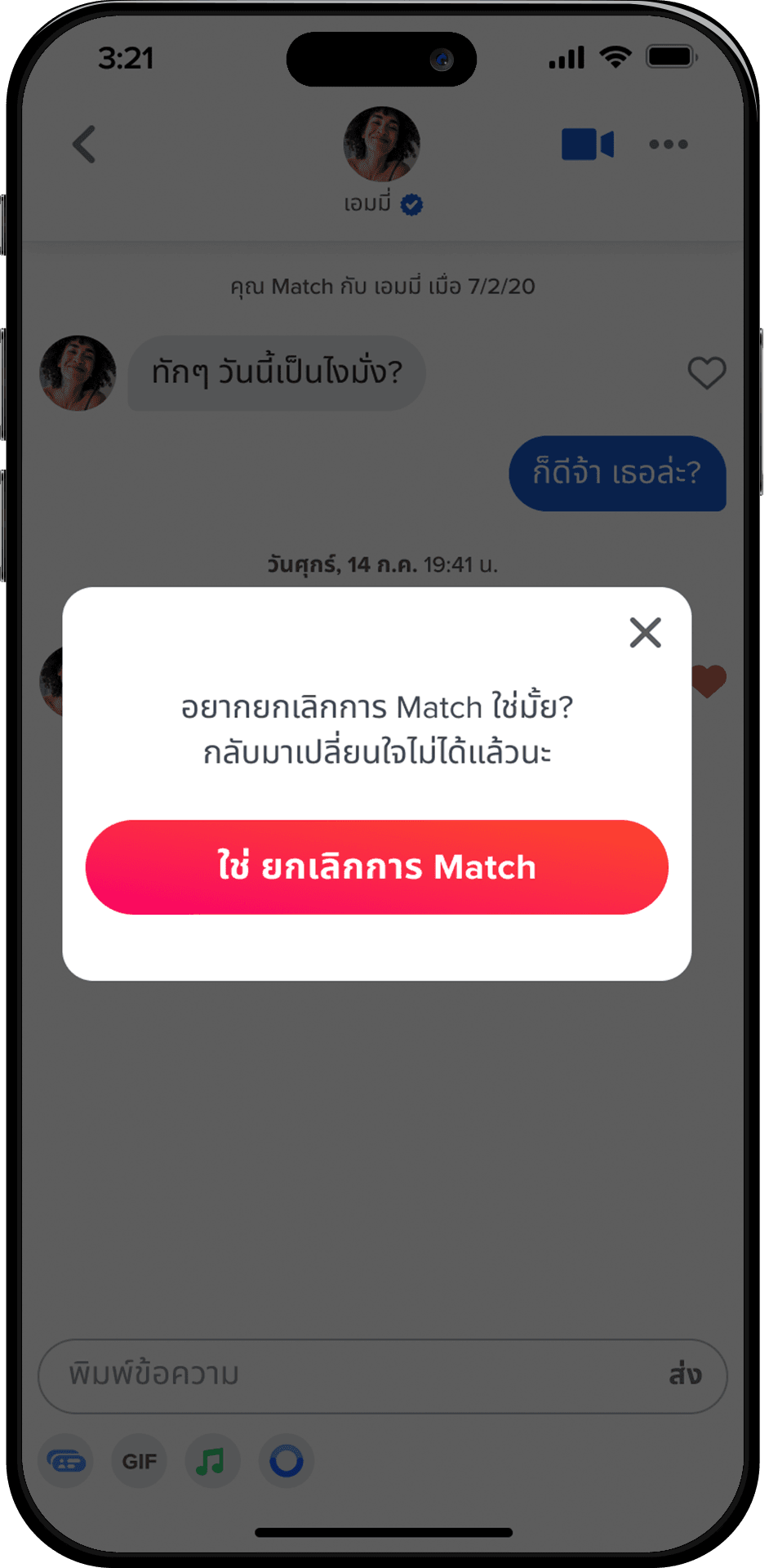Open เอมมี่'s avatar beside her first message
769x1568 pixels.
pyautogui.click(x=78, y=372)
